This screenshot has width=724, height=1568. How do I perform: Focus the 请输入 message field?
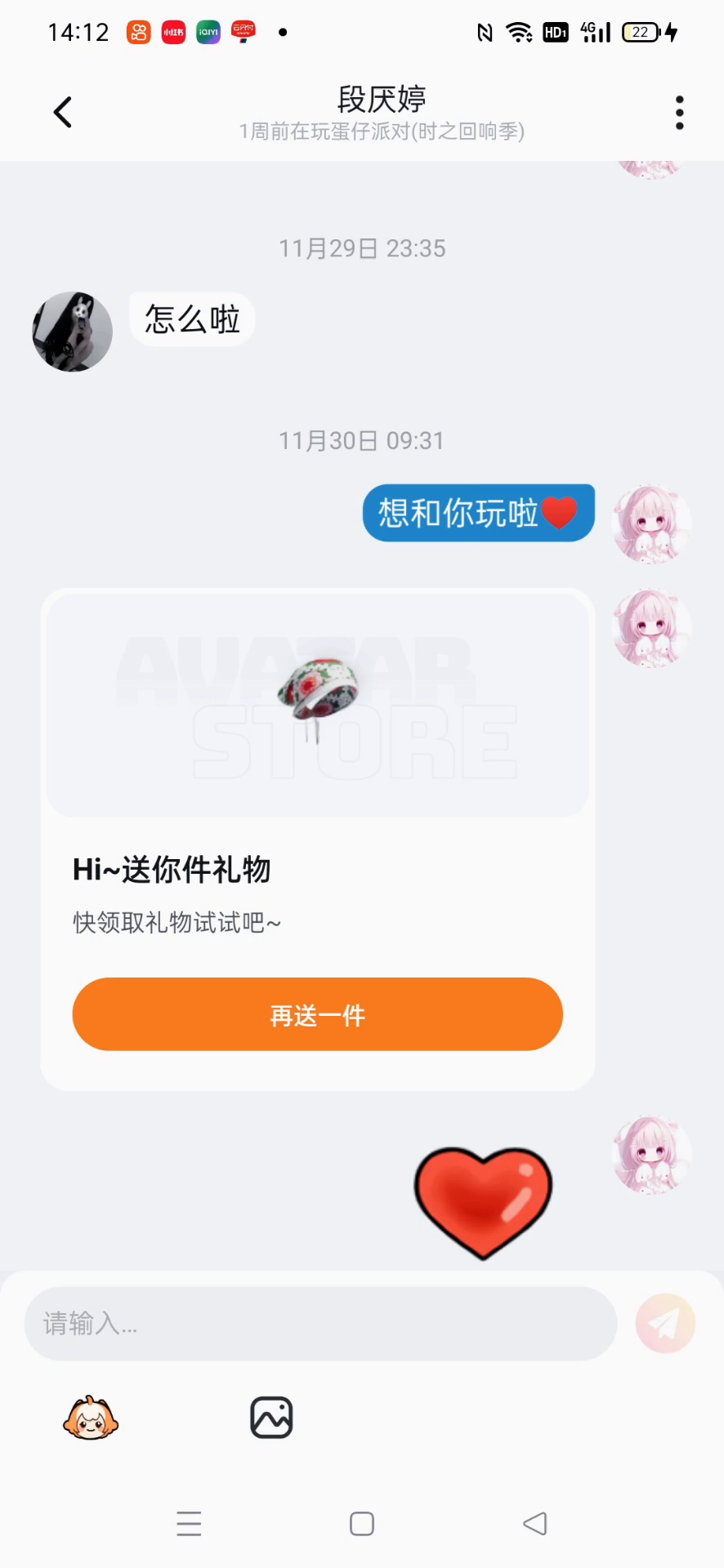click(320, 1323)
